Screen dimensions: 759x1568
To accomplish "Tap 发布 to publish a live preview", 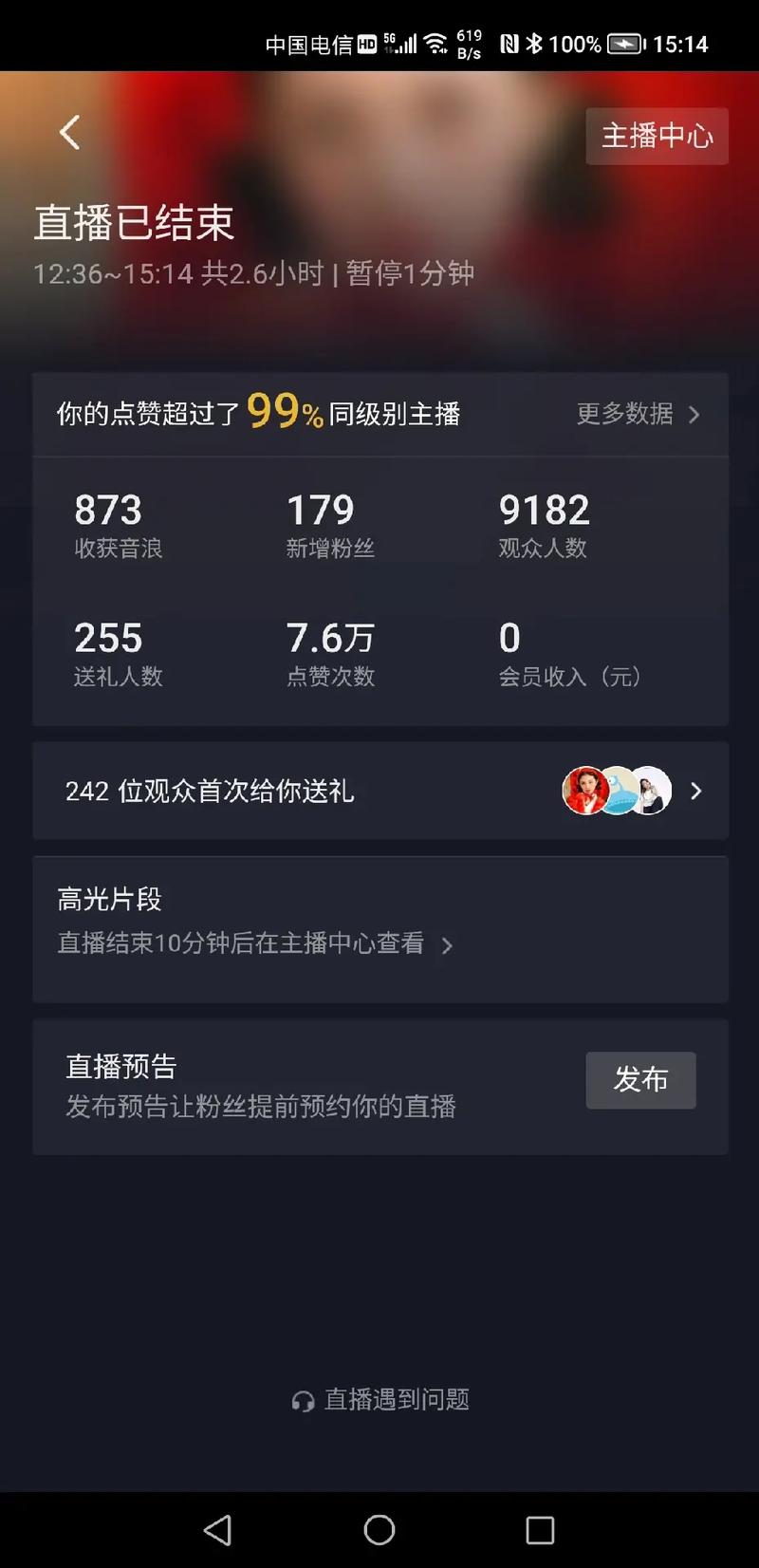I will coord(640,1079).
